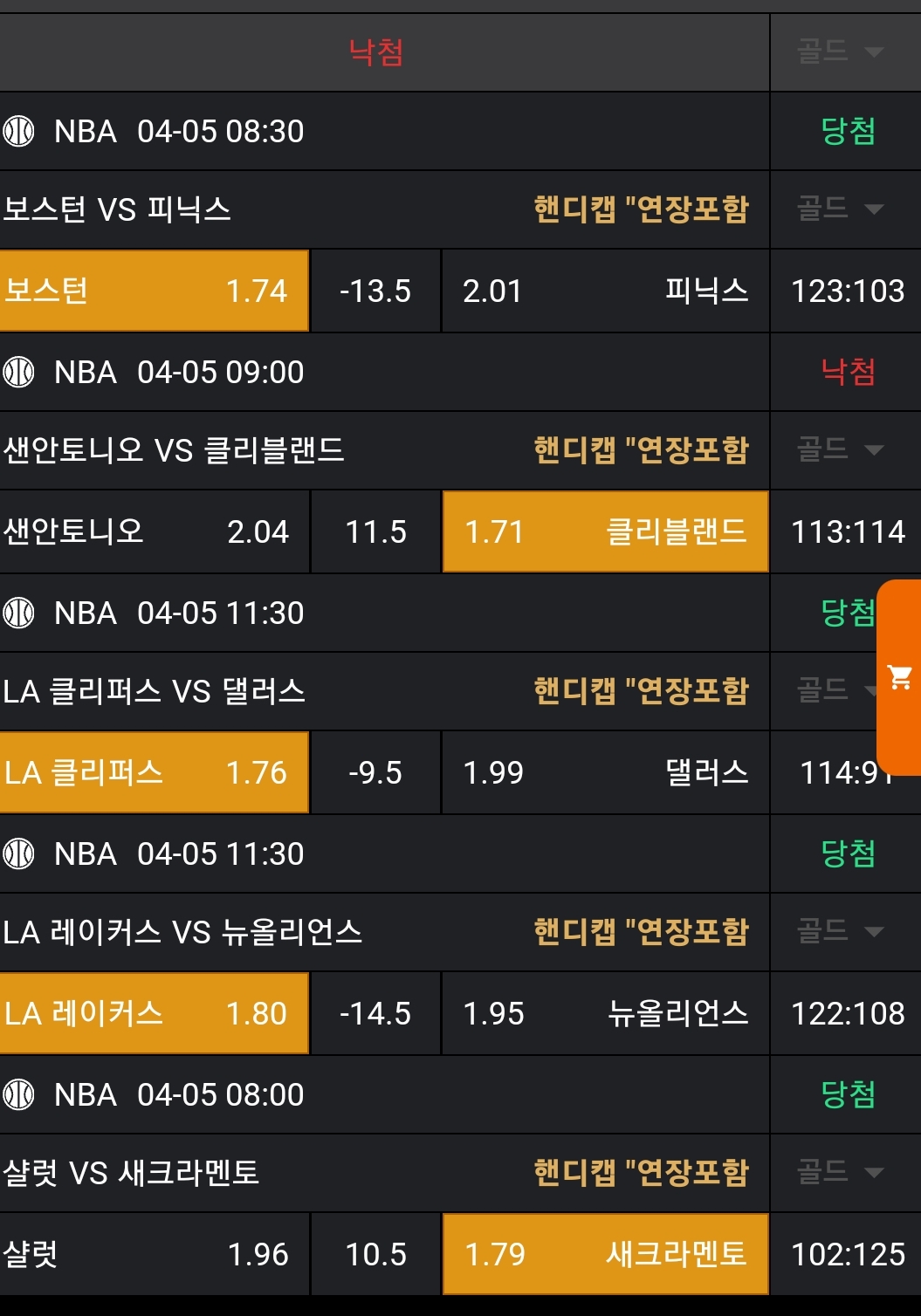Select the 클리블랜드 1.71 odds cell
Screen dimensions: 921x1316
pos(605,531)
